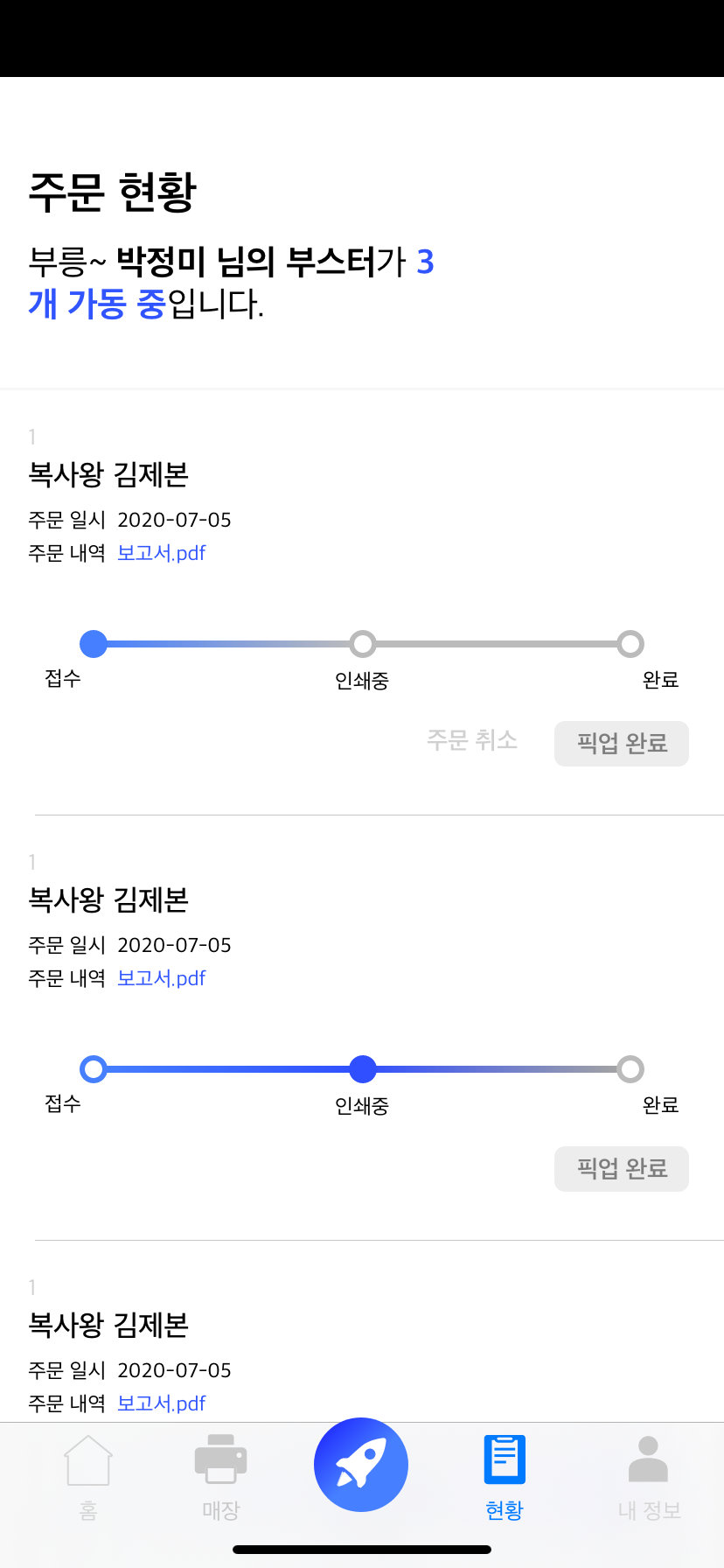Tap the rocket booster button
This screenshot has height=1568, width=724.
pos(361,1465)
